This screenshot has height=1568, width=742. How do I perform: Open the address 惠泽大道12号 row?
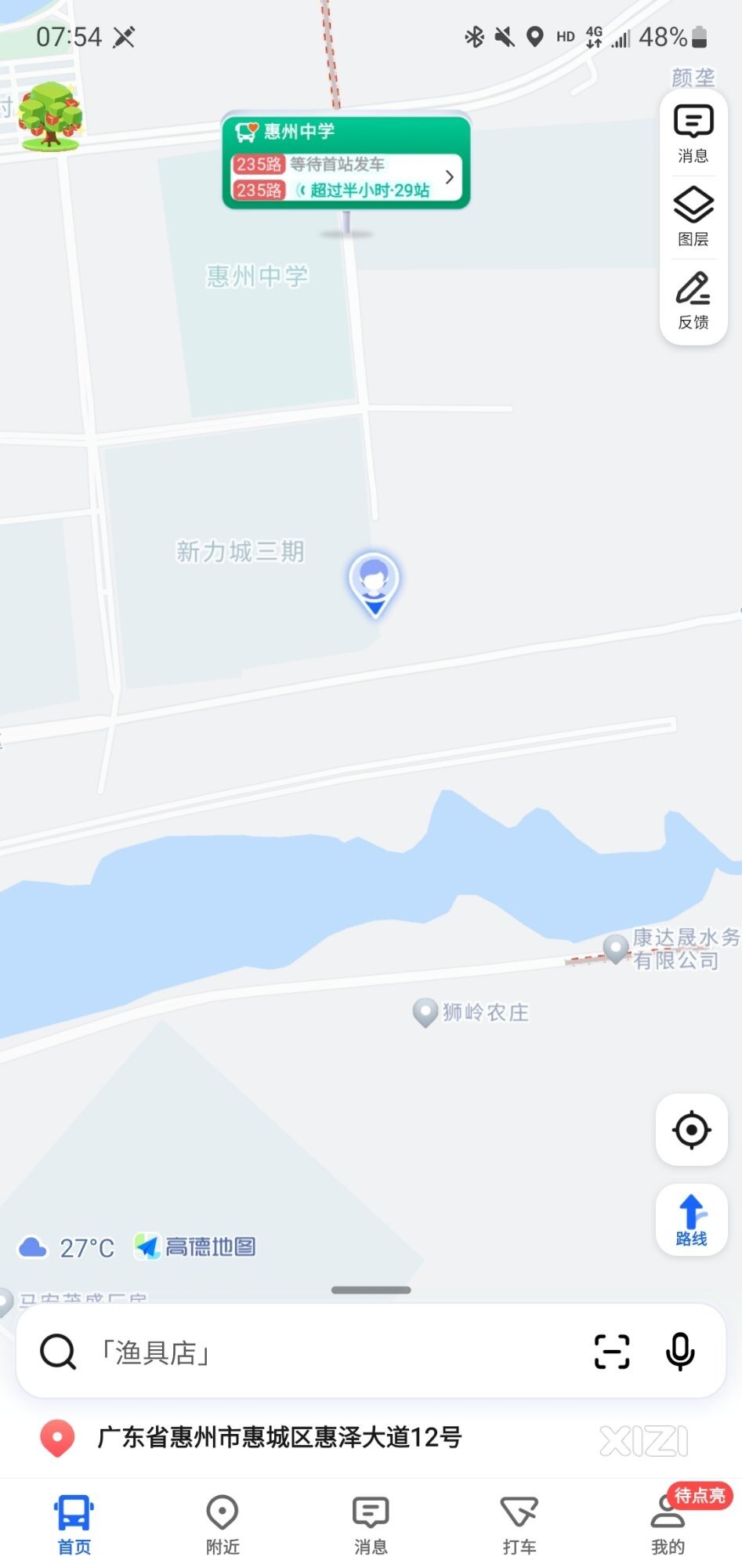[x=279, y=1437]
